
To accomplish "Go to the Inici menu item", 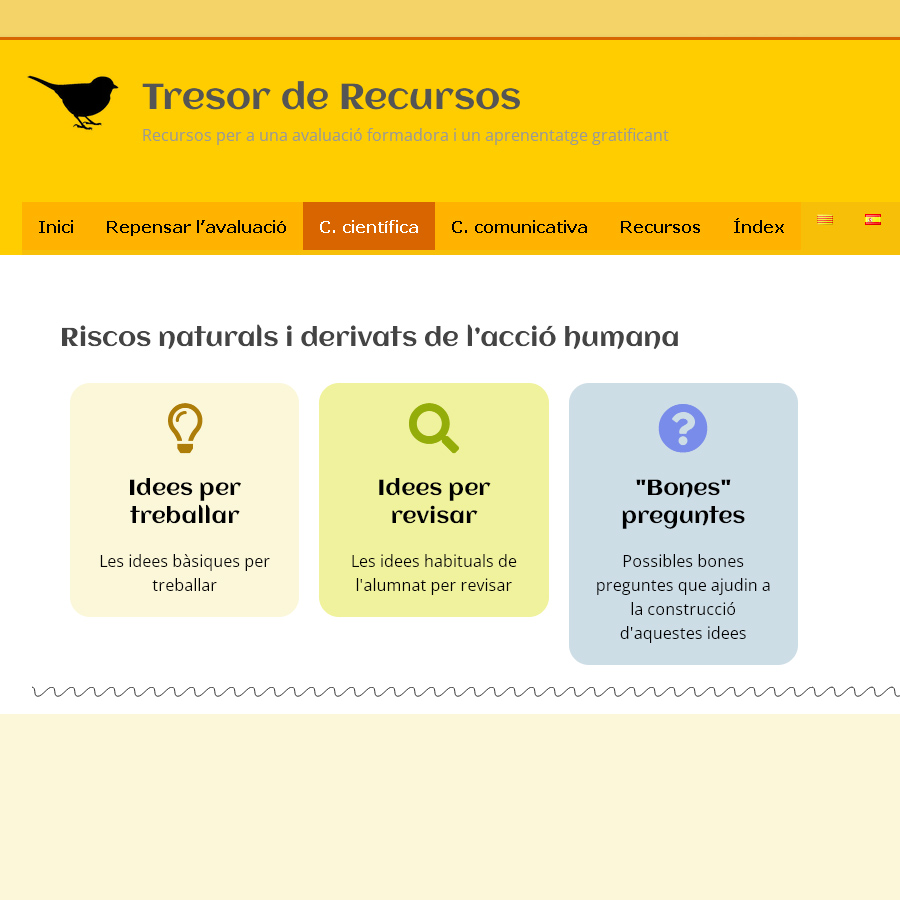I will tap(56, 227).
